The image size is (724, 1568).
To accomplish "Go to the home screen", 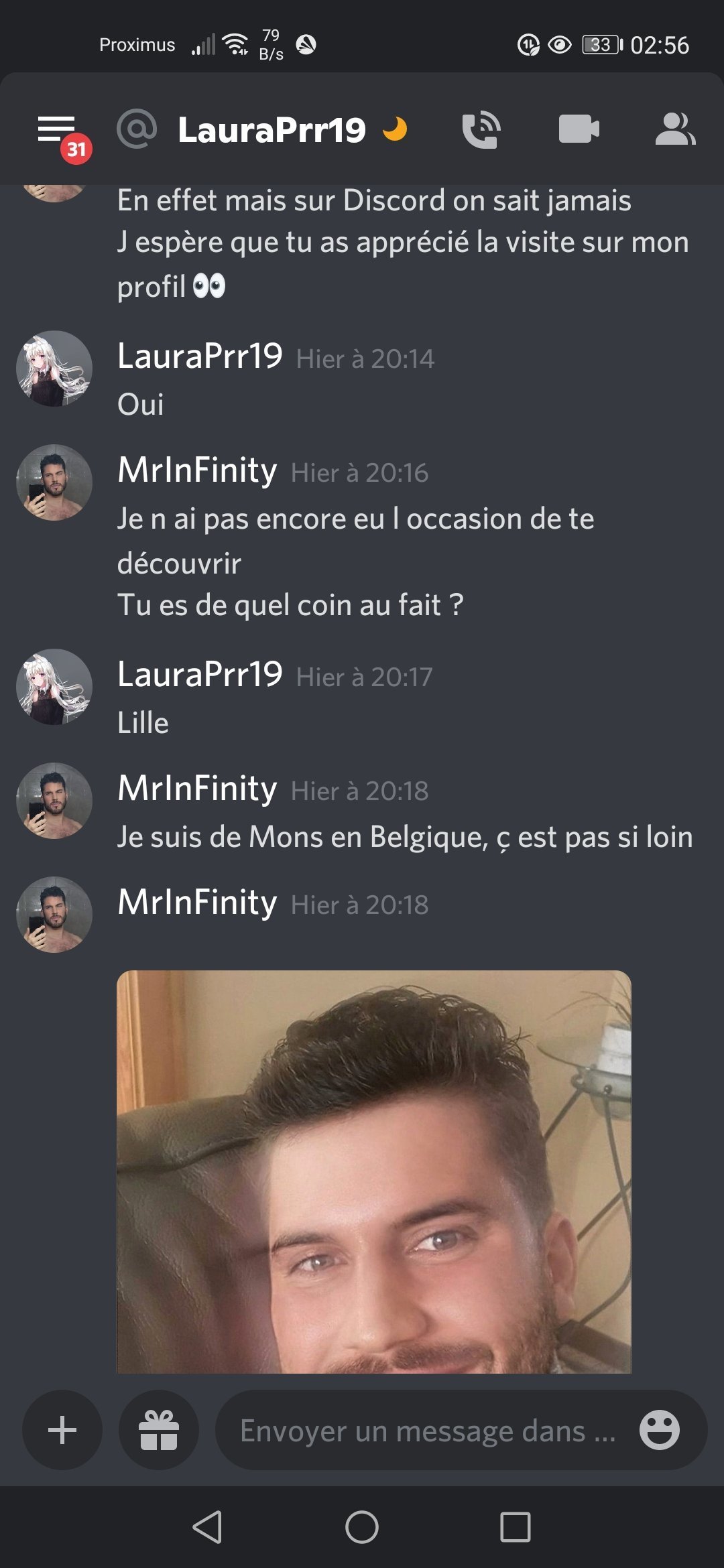I will click(362, 1527).
